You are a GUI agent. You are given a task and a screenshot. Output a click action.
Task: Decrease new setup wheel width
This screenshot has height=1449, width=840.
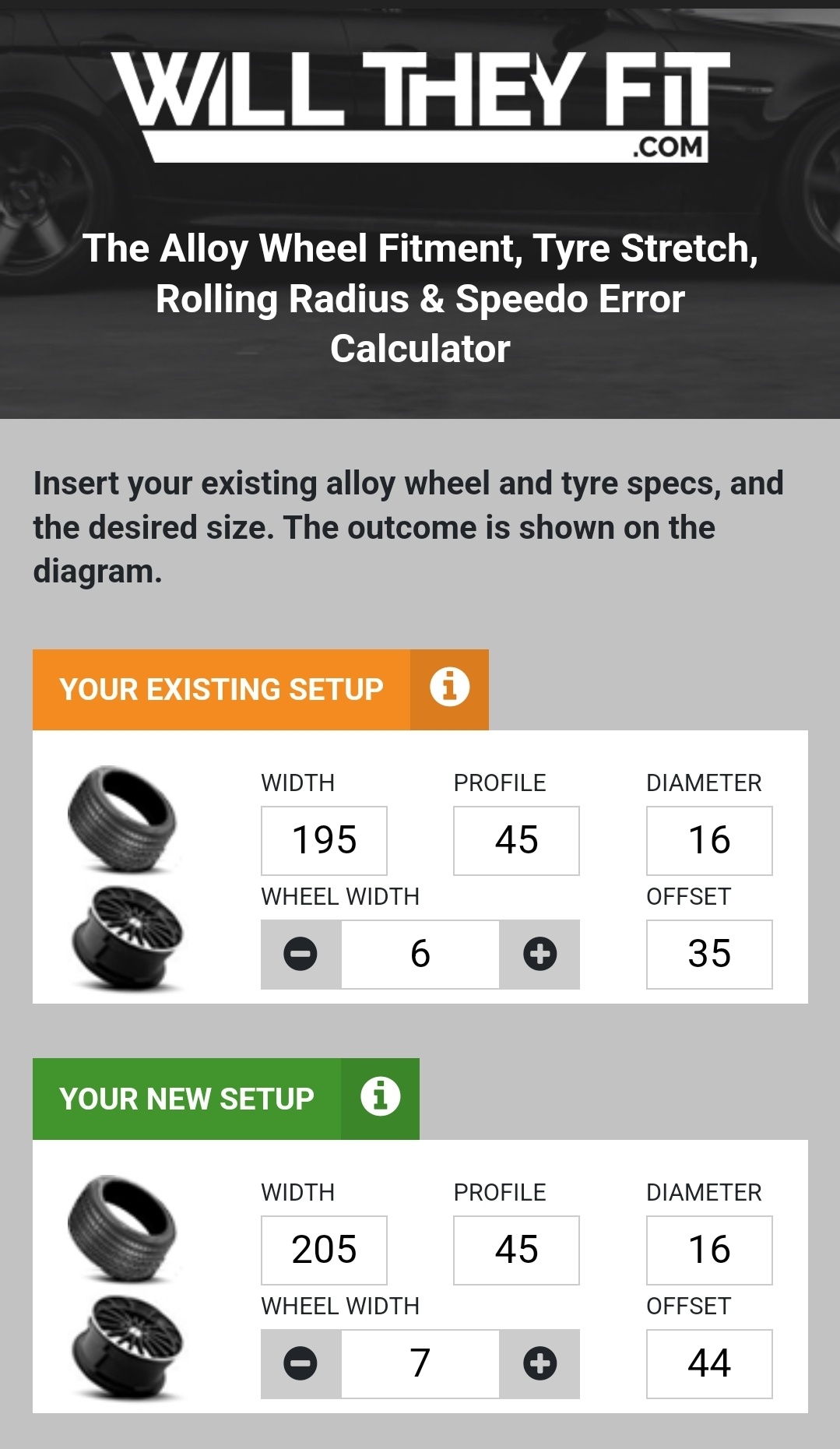[301, 1363]
